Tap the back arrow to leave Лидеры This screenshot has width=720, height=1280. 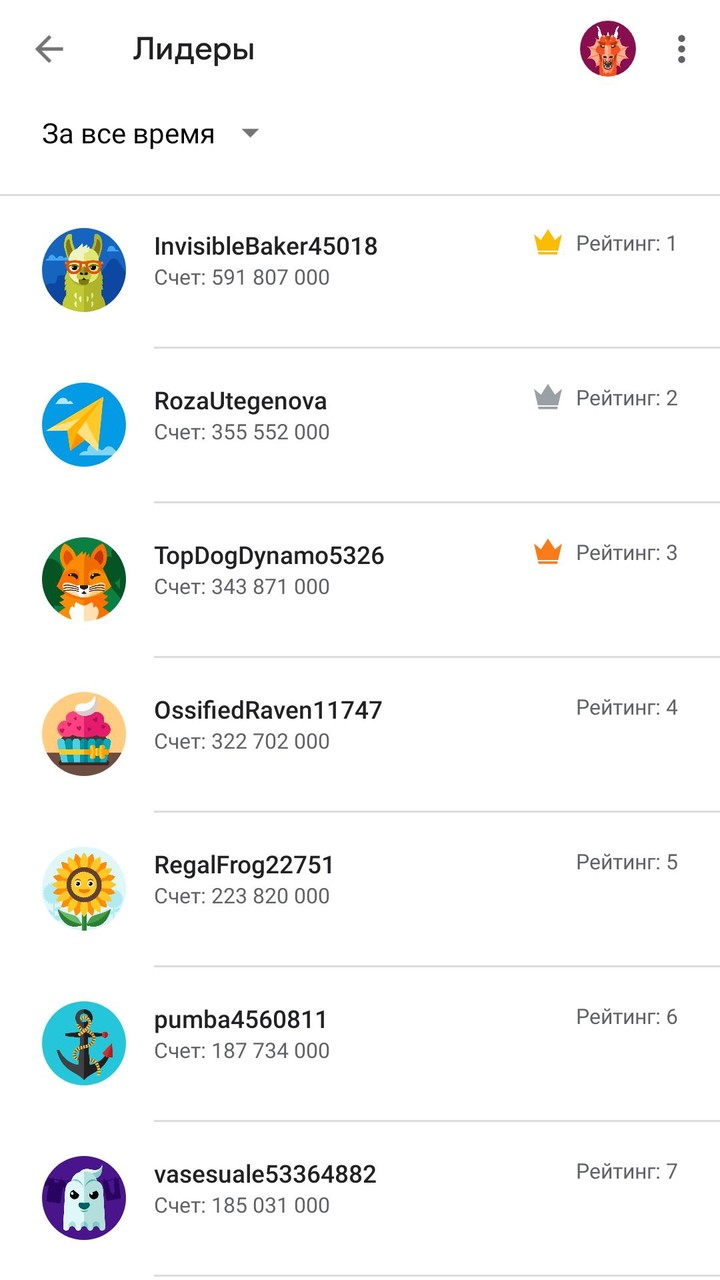tap(49, 47)
